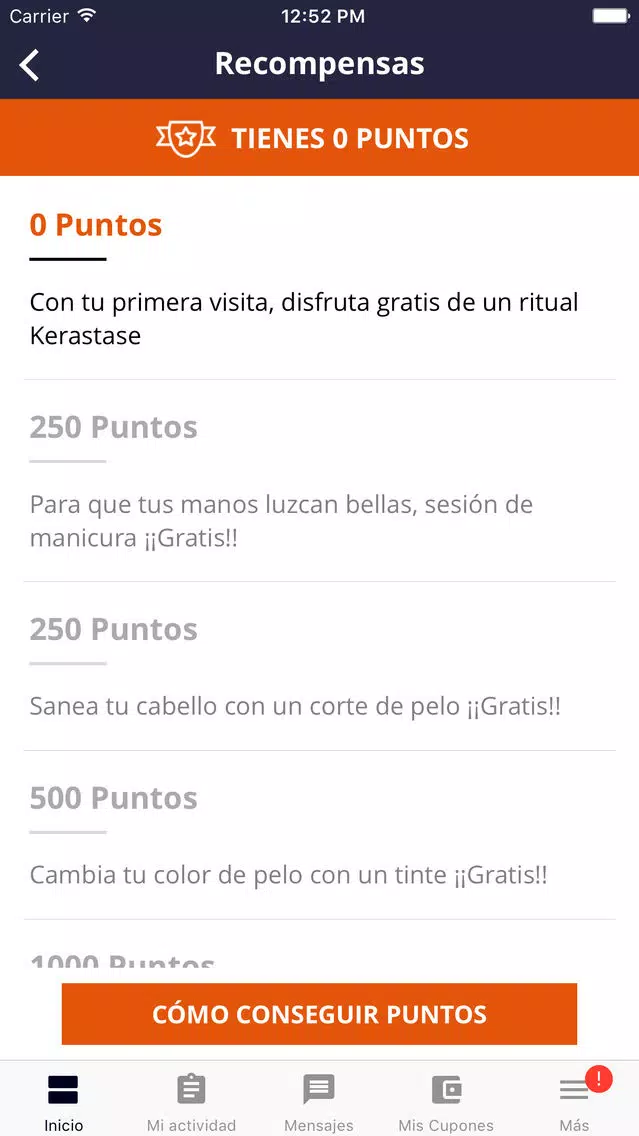Tap the Cómo conseguir puntos button
This screenshot has height=1136, width=639.
[x=319, y=1014]
